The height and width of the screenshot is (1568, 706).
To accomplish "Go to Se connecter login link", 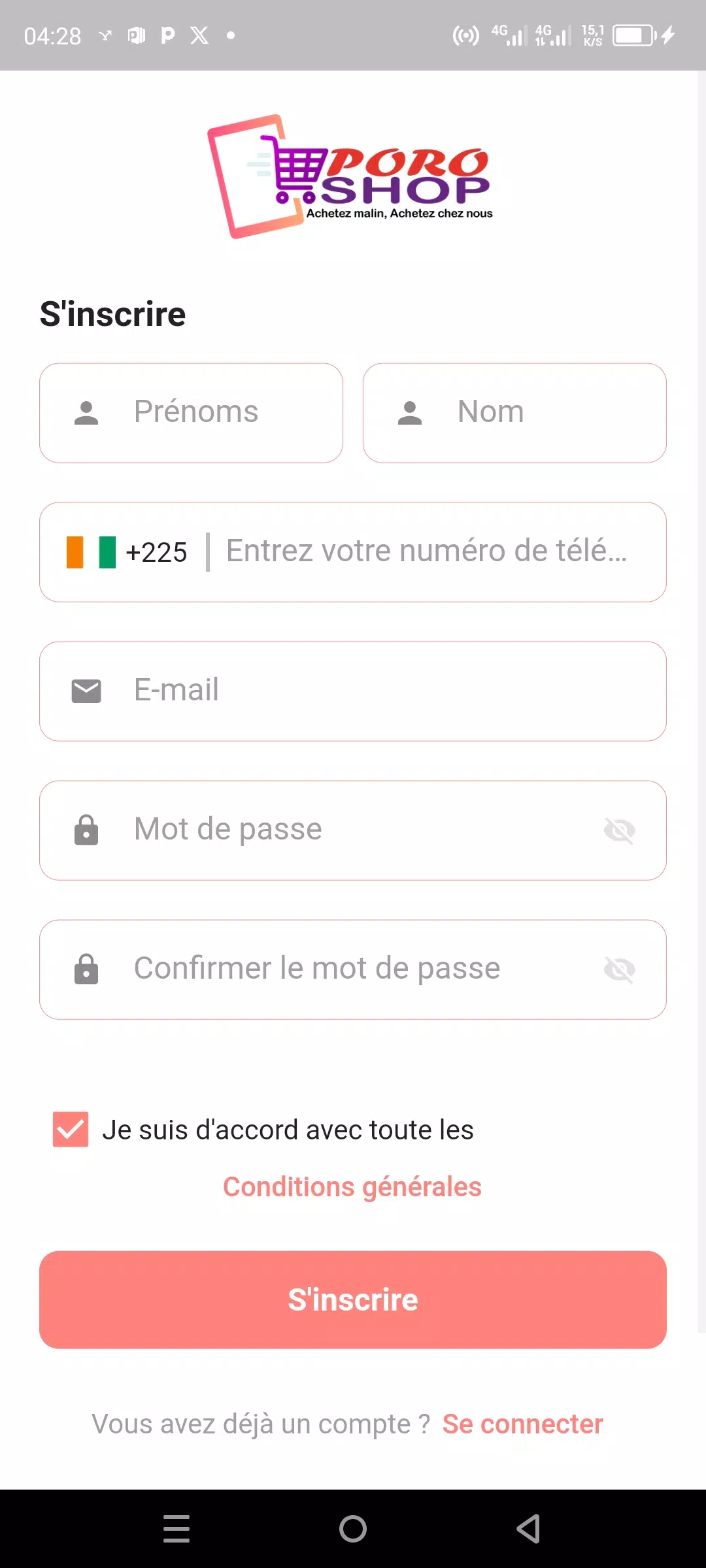I will coord(522,1424).
